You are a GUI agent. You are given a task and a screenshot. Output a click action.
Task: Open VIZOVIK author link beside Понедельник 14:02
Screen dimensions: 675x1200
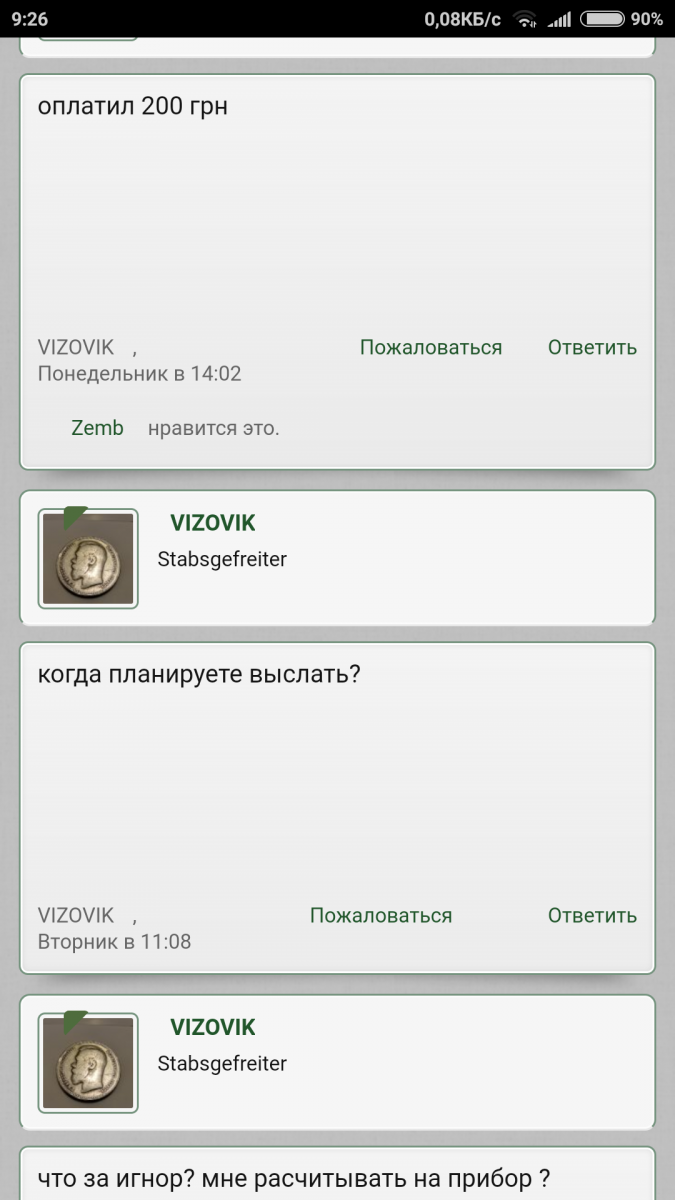76,348
